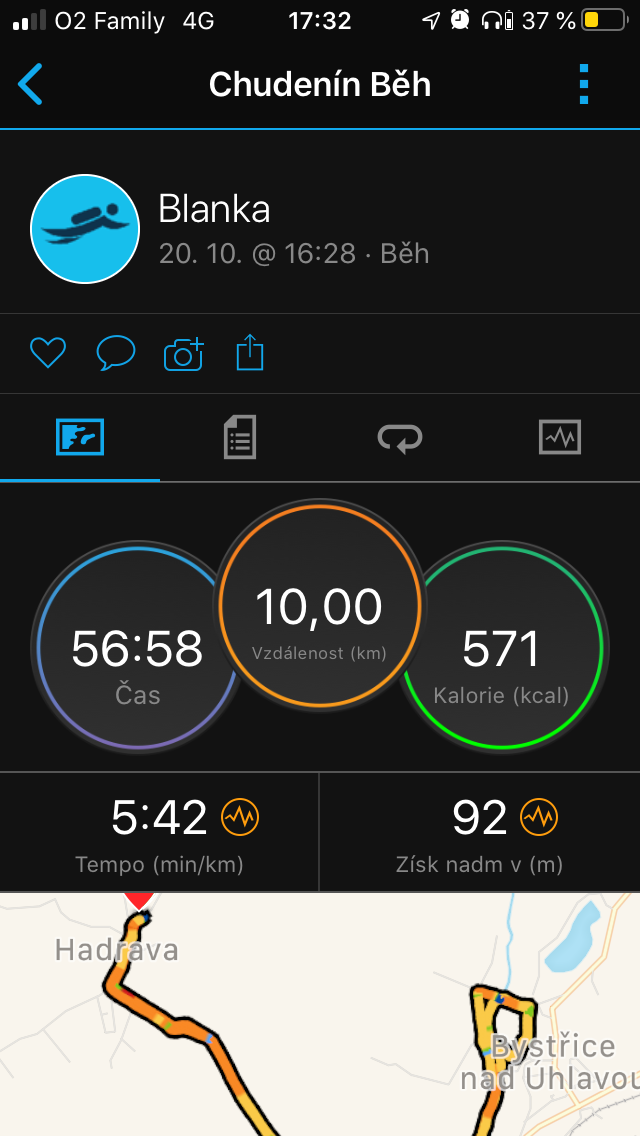Open comments with the speech bubble icon
The height and width of the screenshot is (1136, 640).
[x=116, y=354]
